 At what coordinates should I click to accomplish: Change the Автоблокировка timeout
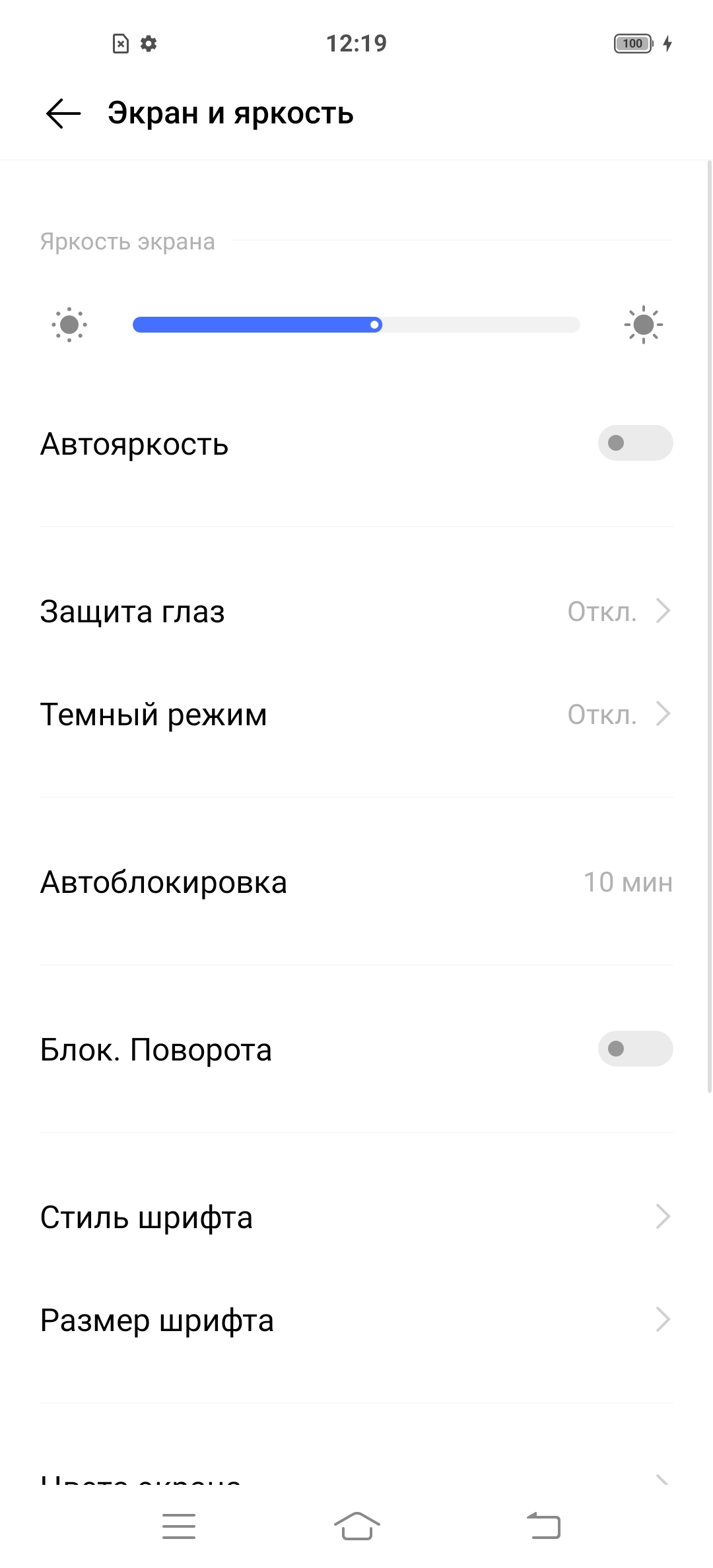click(356, 882)
